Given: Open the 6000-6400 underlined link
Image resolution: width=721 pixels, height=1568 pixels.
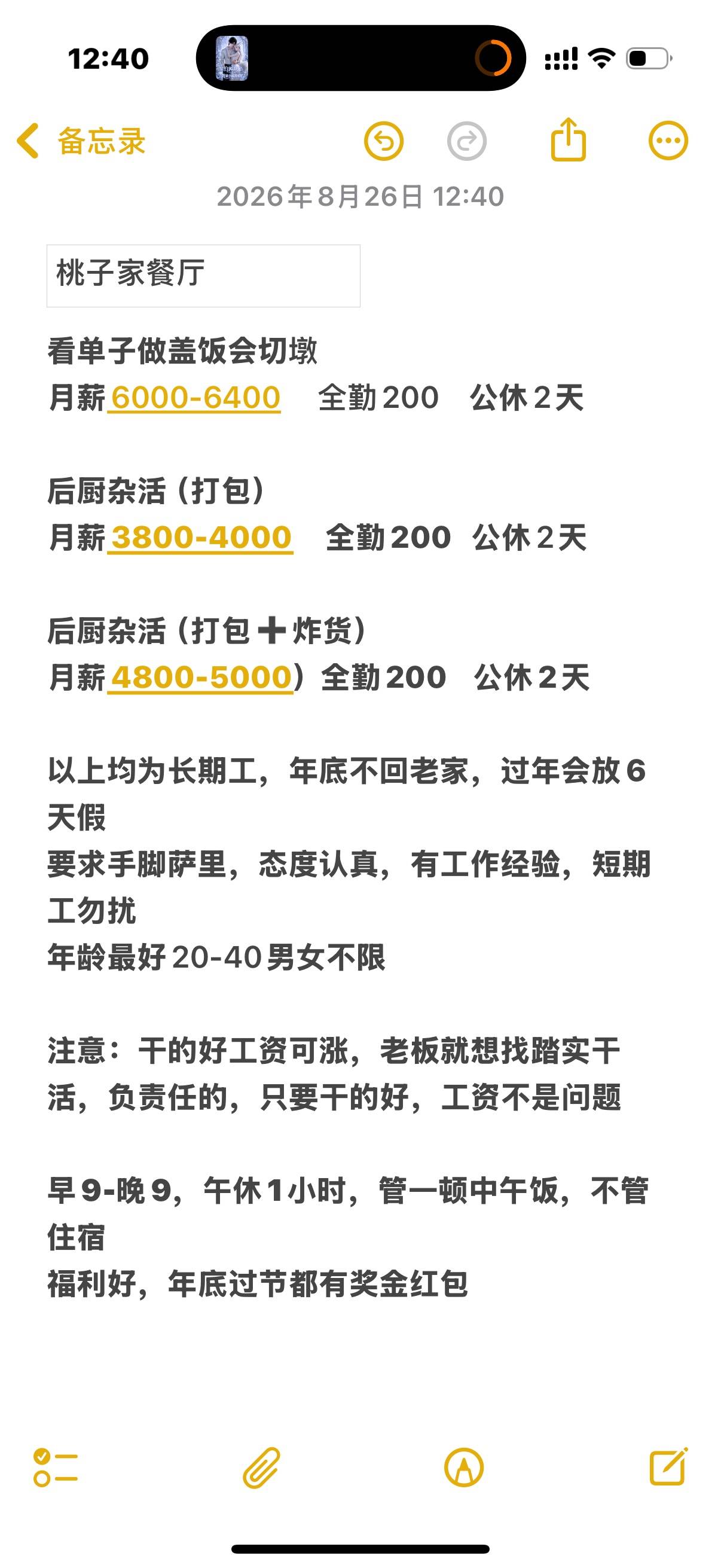Looking at the screenshot, I should click(x=195, y=398).
